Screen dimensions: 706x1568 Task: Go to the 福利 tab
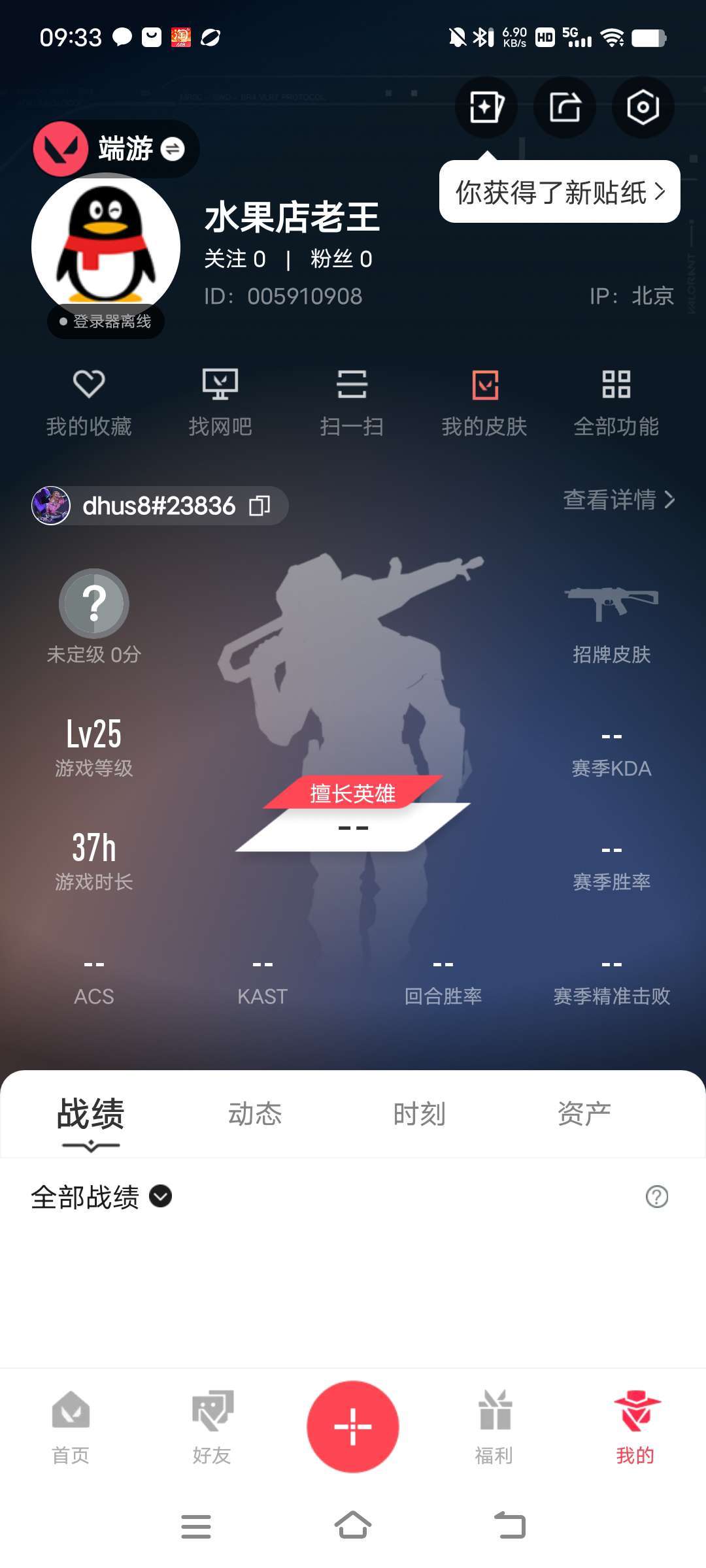(494, 1426)
